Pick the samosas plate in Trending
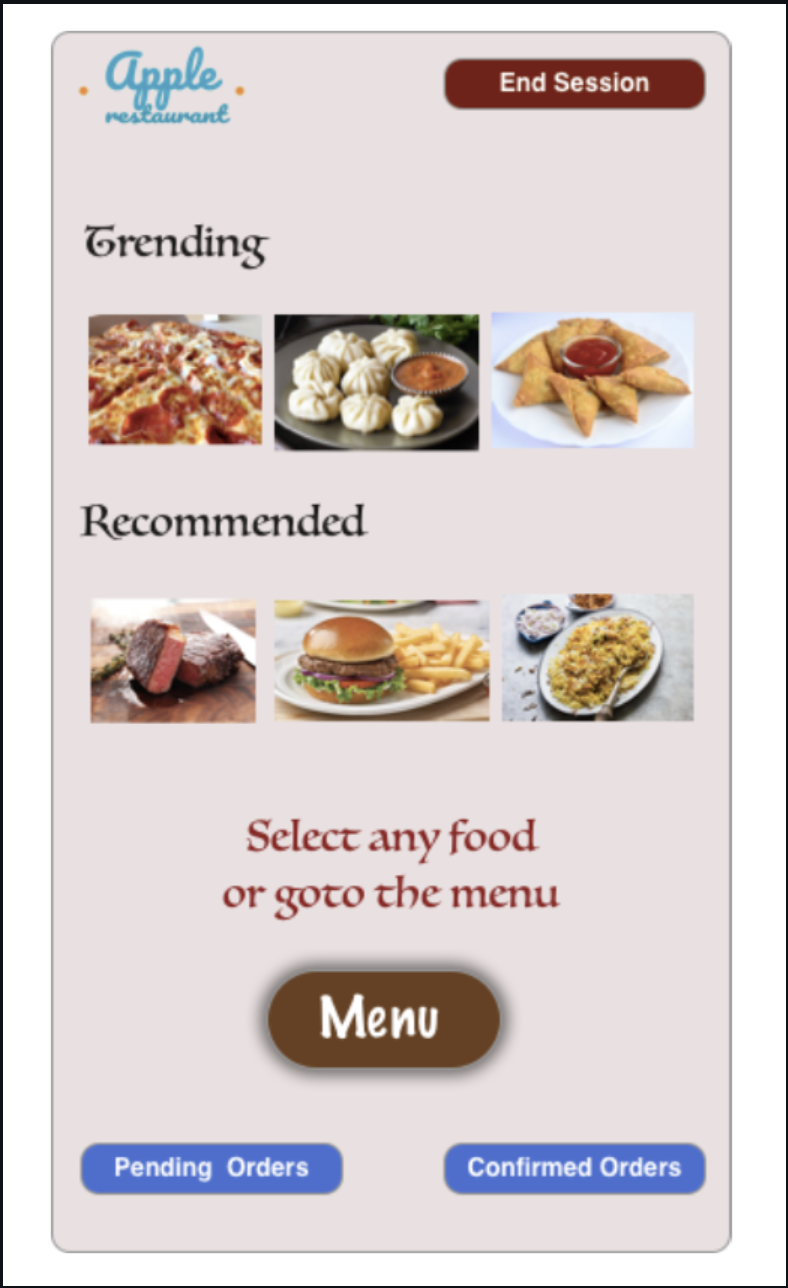The width and height of the screenshot is (788, 1288). pos(592,380)
